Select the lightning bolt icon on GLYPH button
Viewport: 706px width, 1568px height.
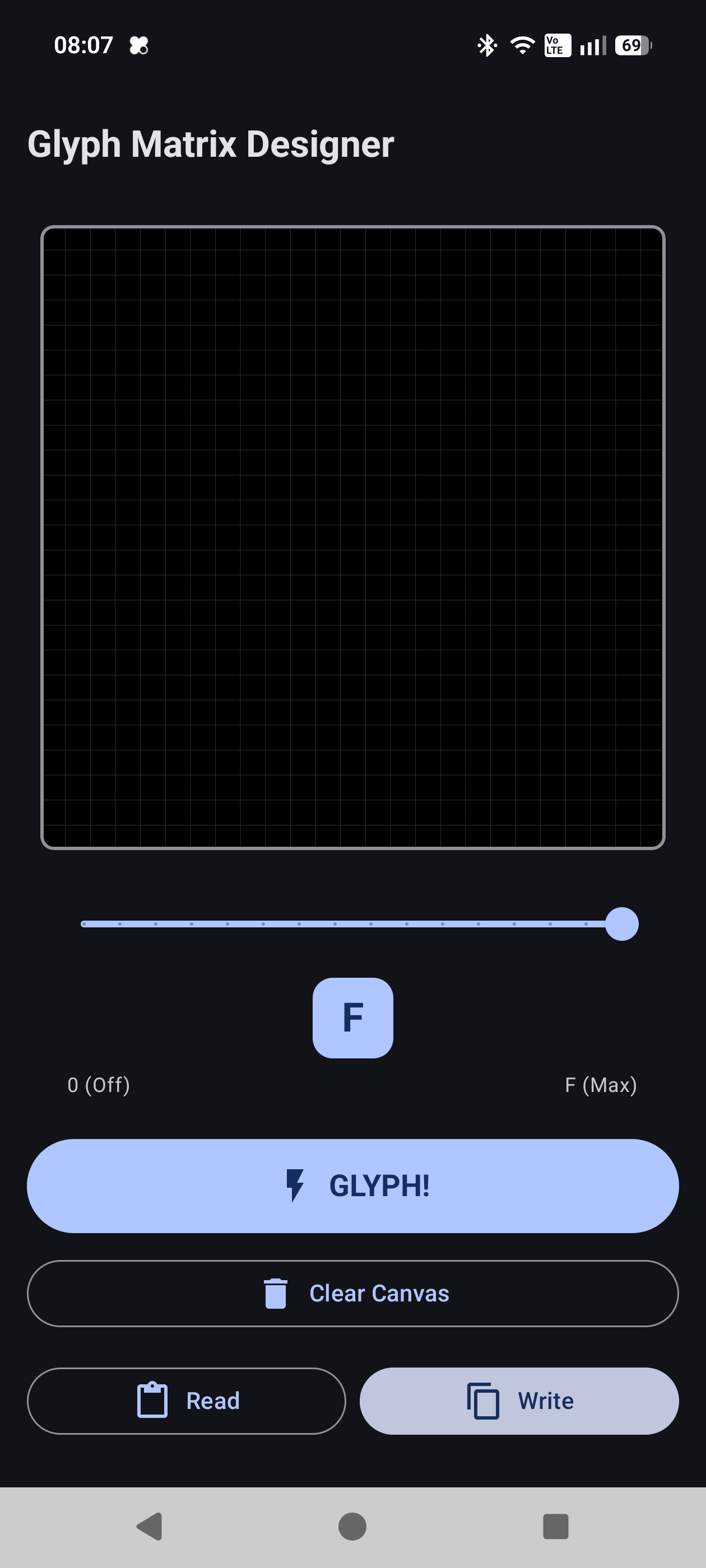[296, 1184]
